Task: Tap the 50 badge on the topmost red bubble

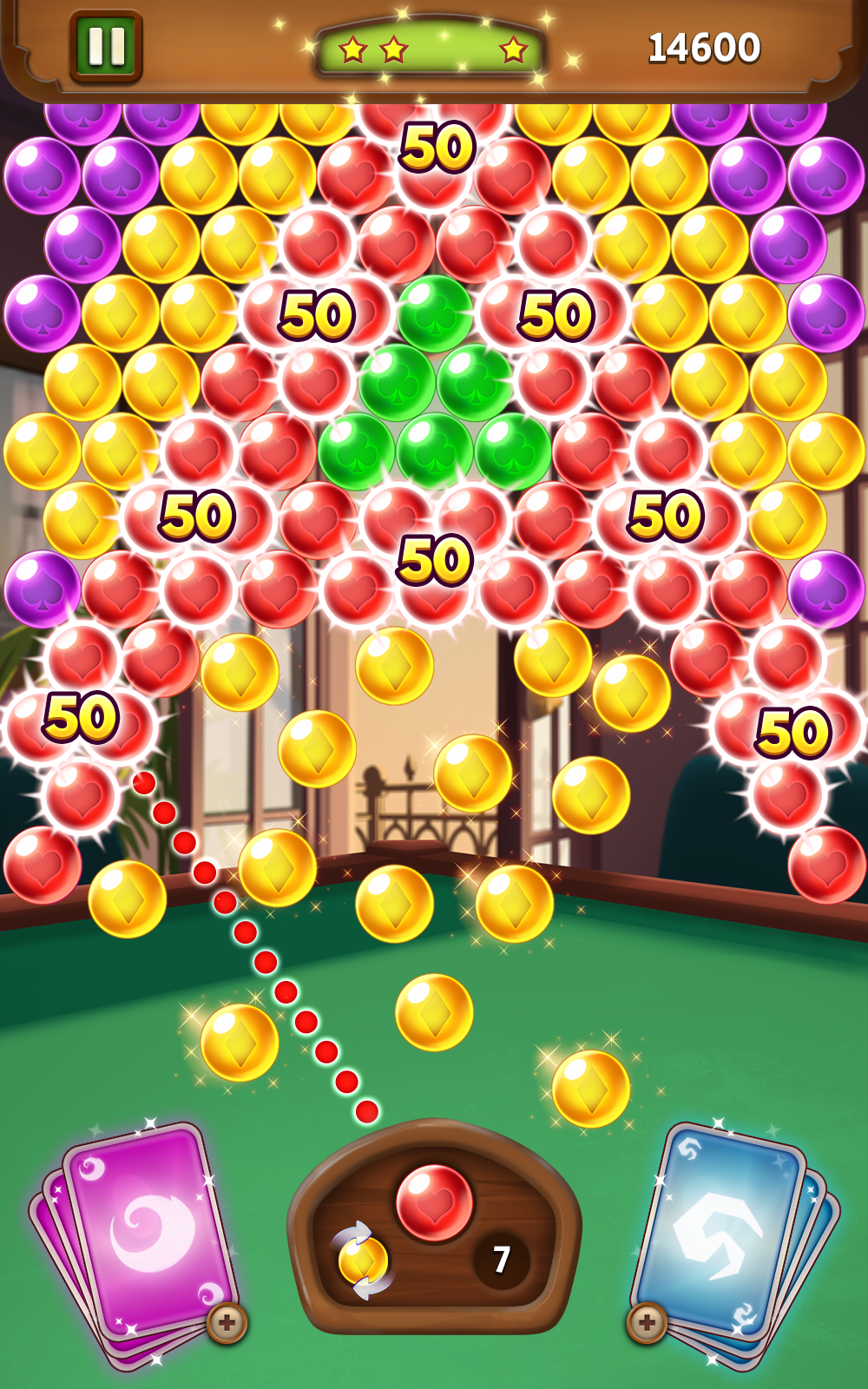Action: (438, 148)
